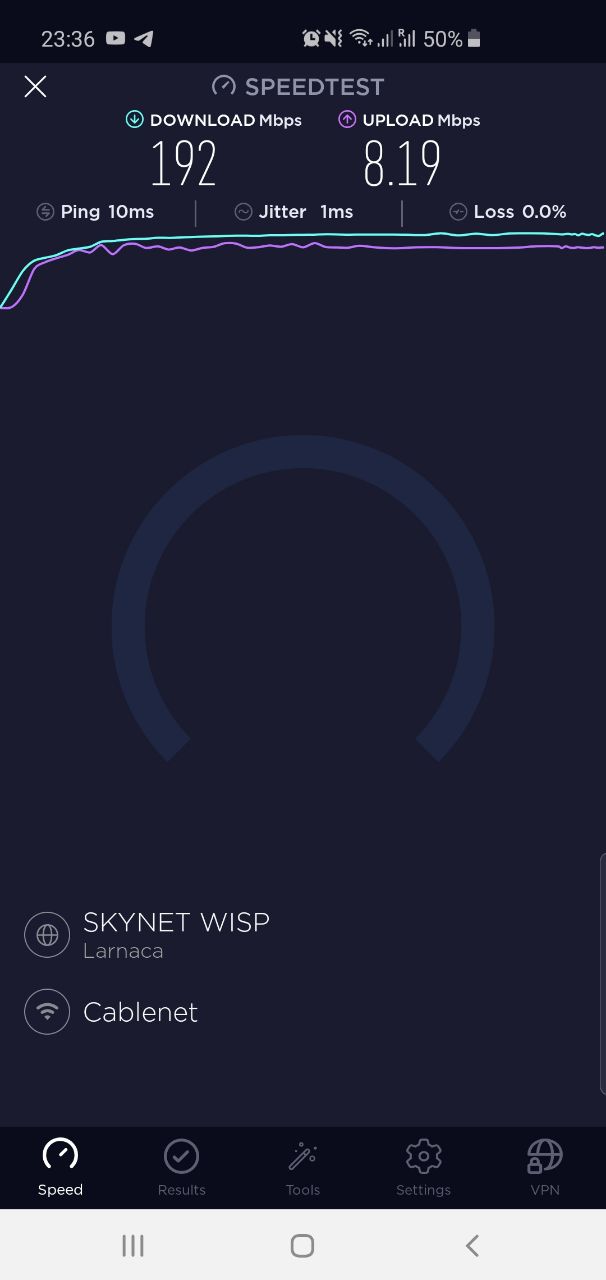Go to the Settings tab
The width and height of the screenshot is (606, 1280).
[x=423, y=1167]
